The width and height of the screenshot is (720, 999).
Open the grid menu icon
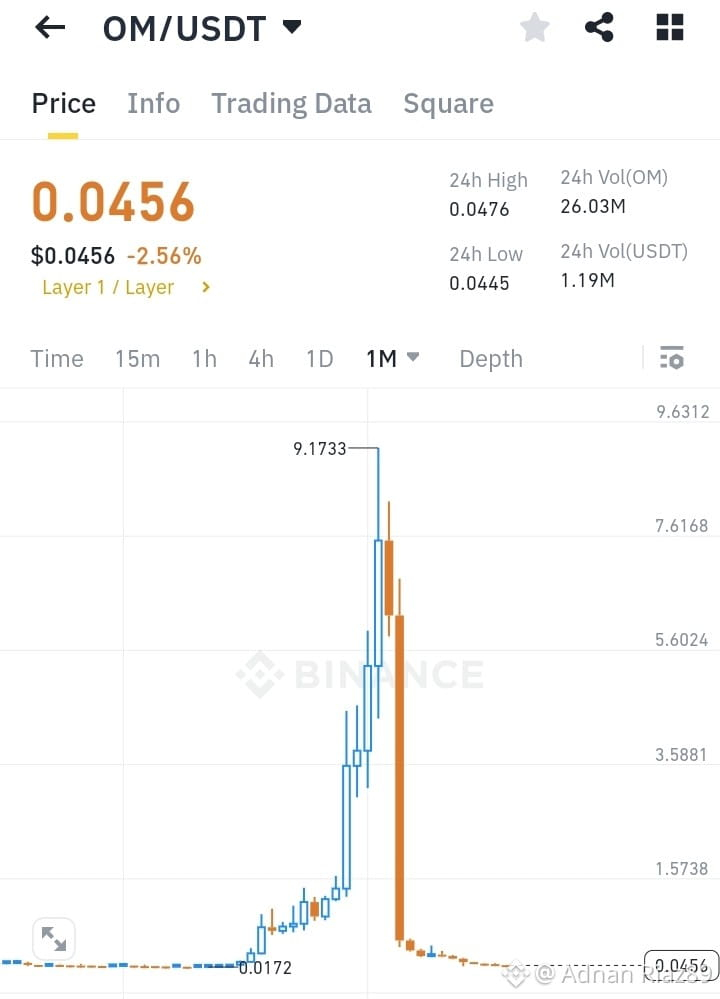pyautogui.click(x=670, y=27)
